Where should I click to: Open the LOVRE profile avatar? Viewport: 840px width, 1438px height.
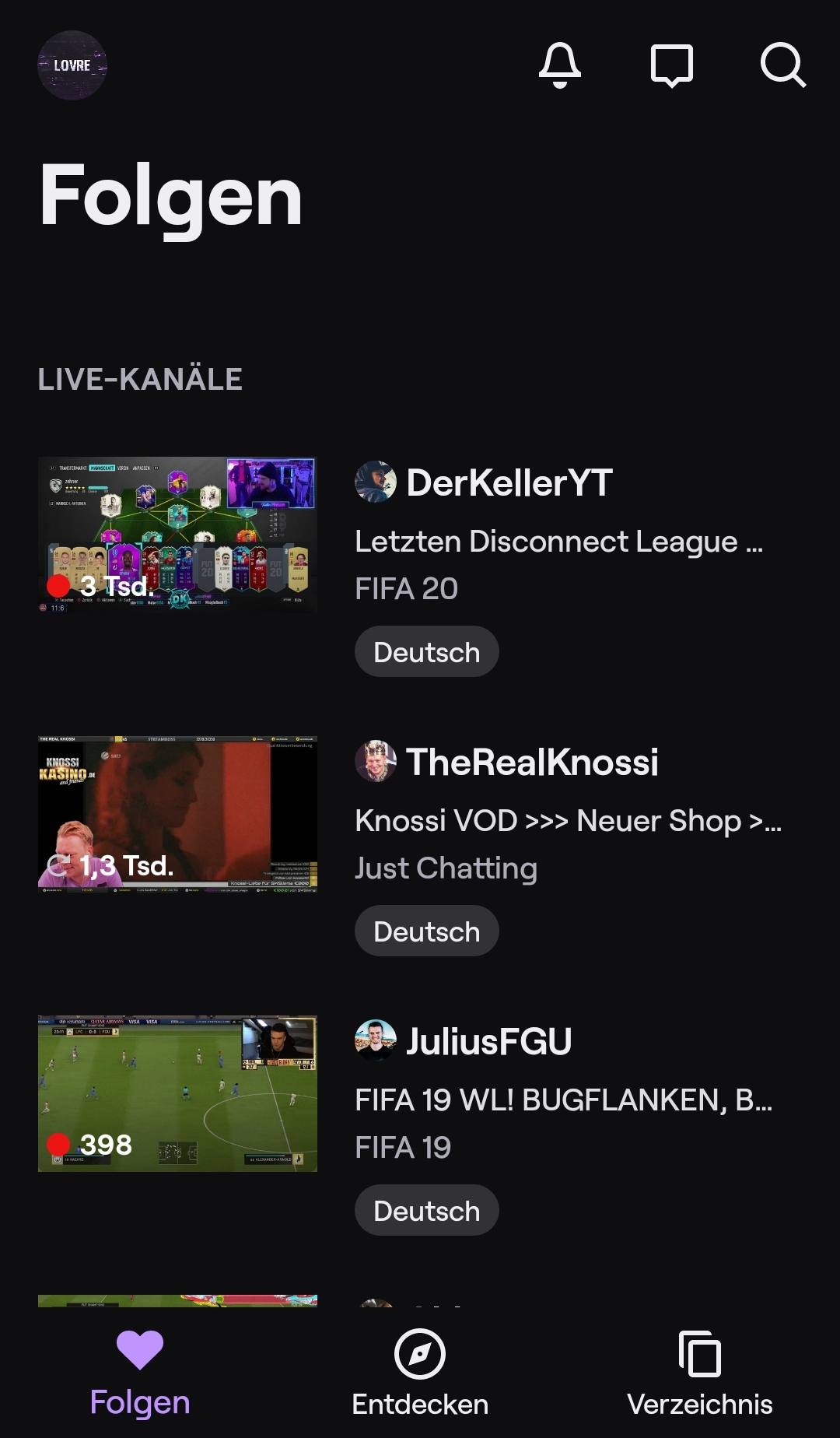[x=72, y=65]
